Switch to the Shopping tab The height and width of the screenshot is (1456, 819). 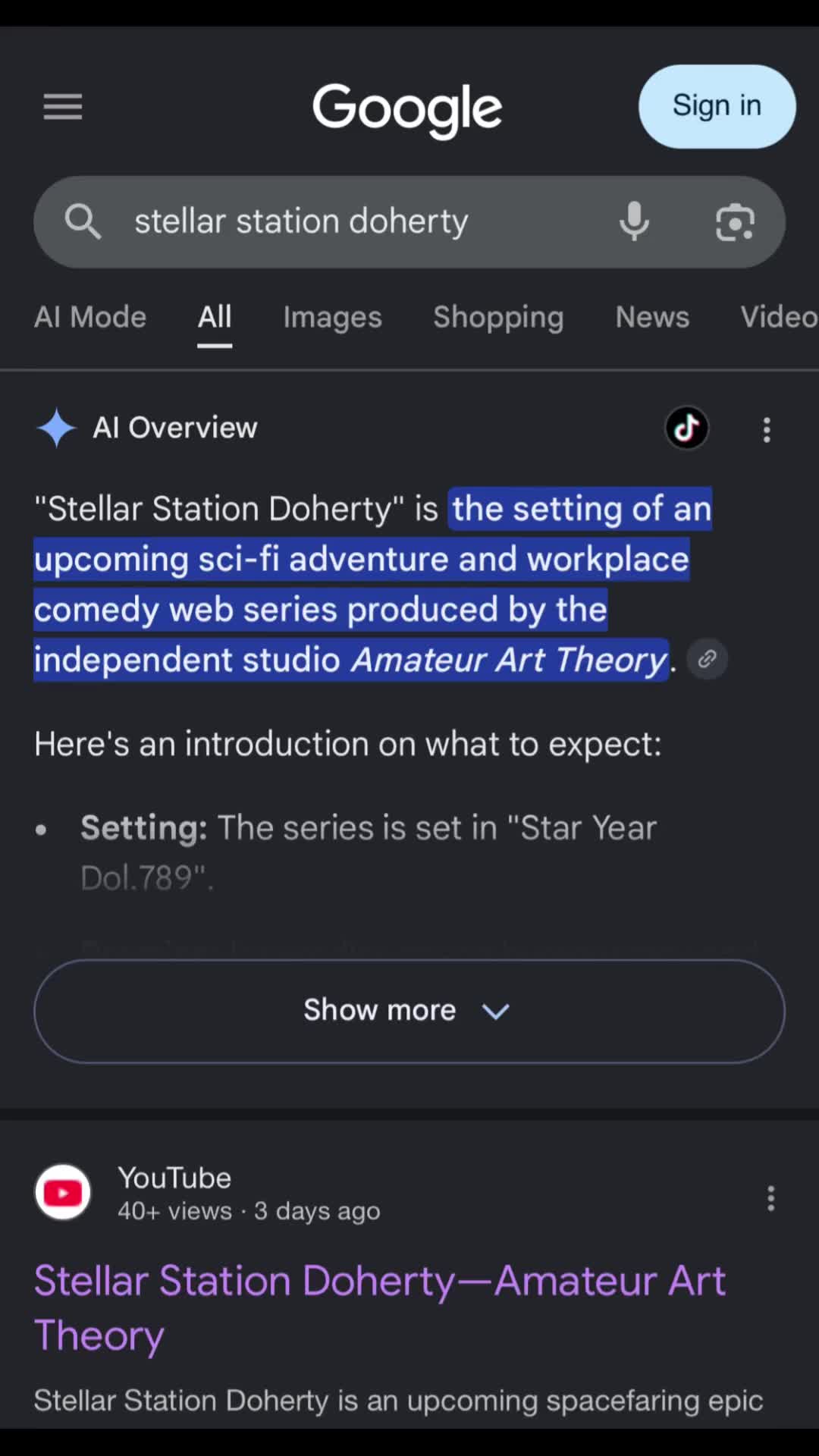click(498, 317)
